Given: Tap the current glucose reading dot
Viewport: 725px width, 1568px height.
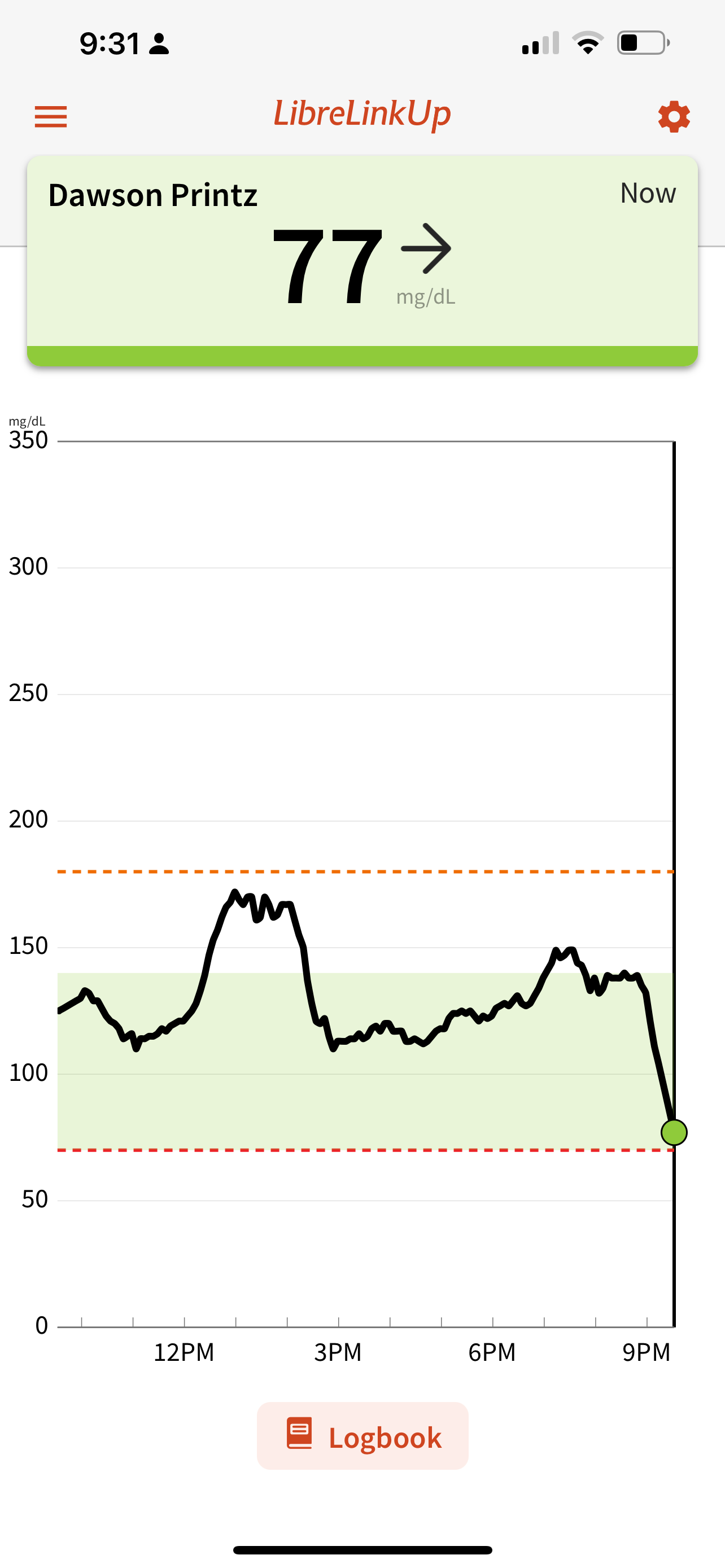Looking at the screenshot, I should click(x=674, y=1133).
